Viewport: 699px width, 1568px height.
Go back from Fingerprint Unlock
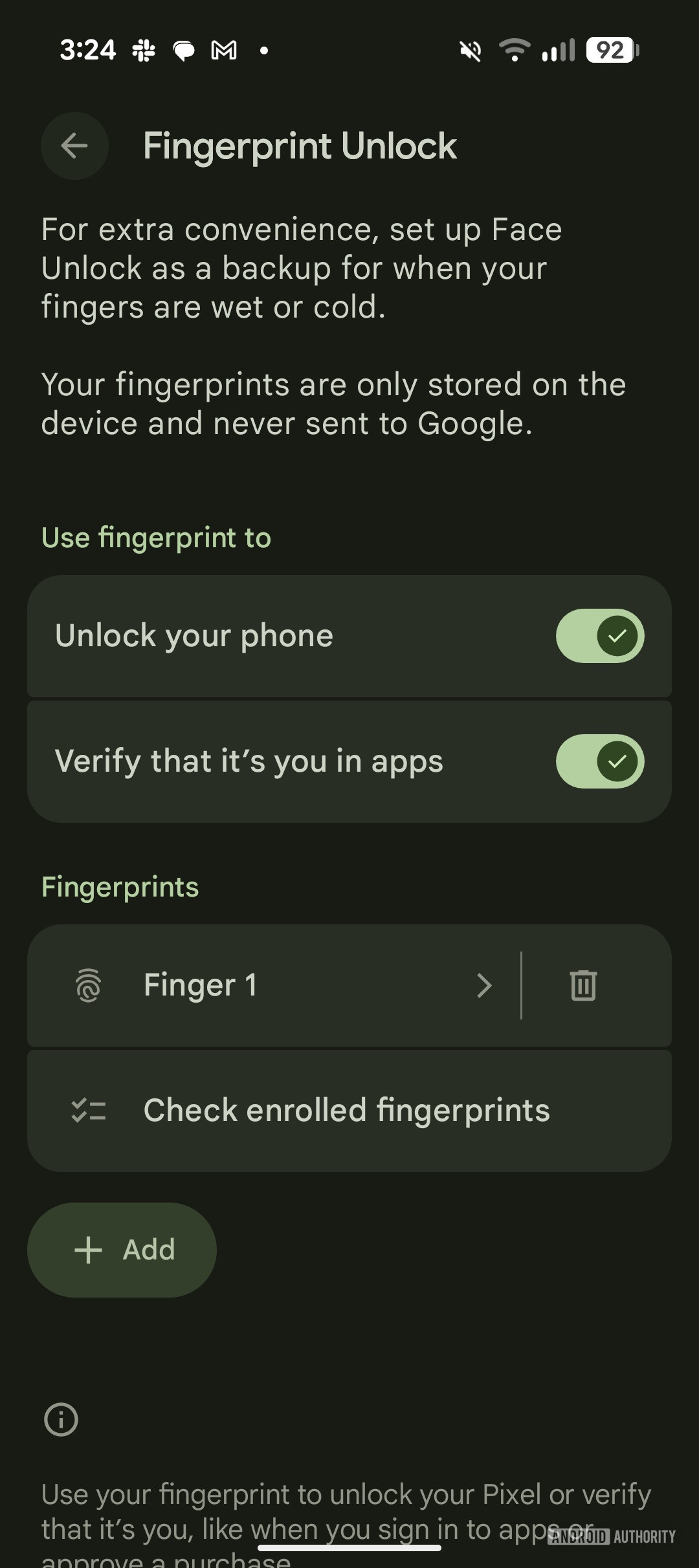tap(74, 146)
